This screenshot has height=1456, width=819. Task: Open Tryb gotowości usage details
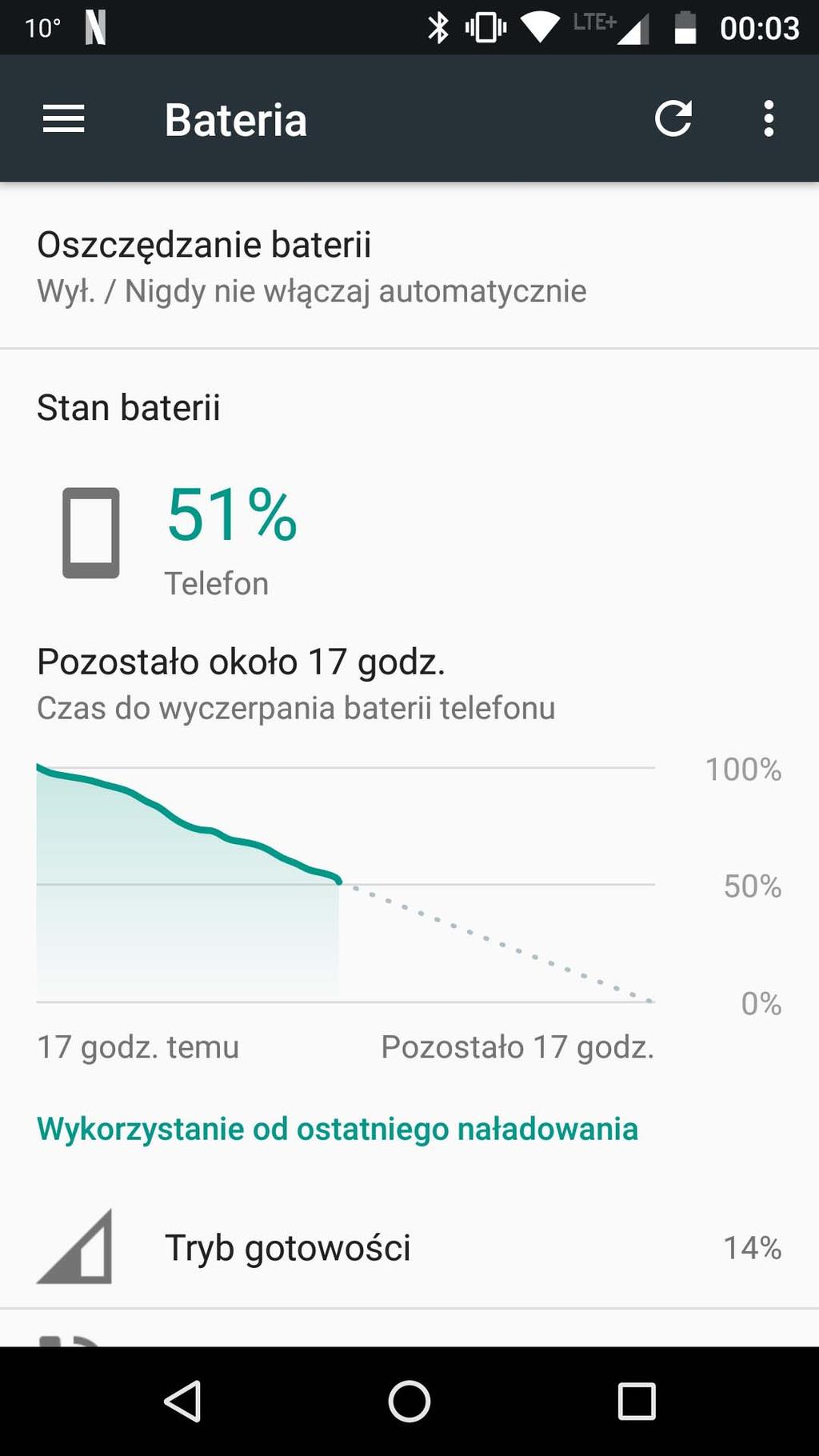point(409,1247)
